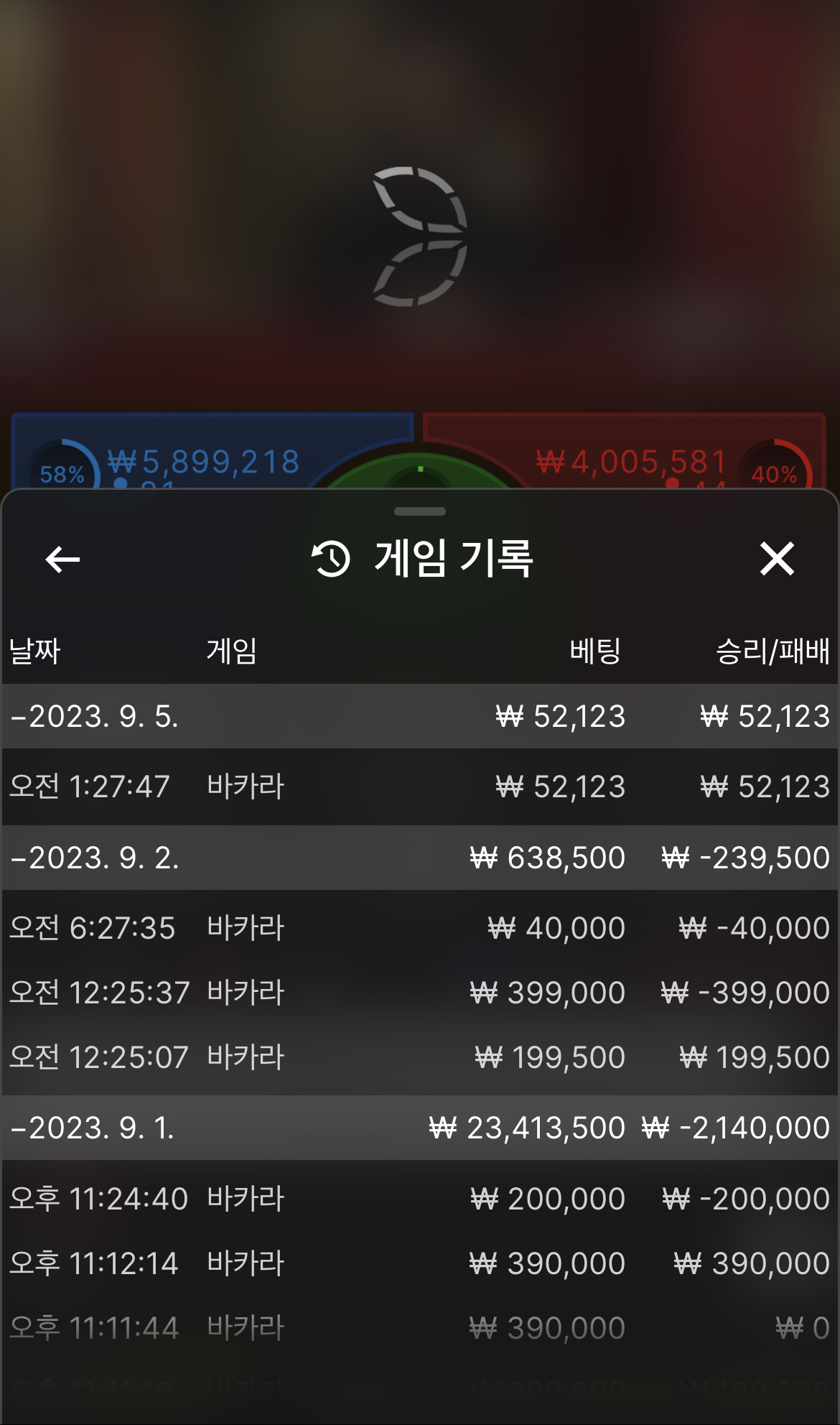Collapse the 2023. 9. 2. date group

(x=420, y=858)
